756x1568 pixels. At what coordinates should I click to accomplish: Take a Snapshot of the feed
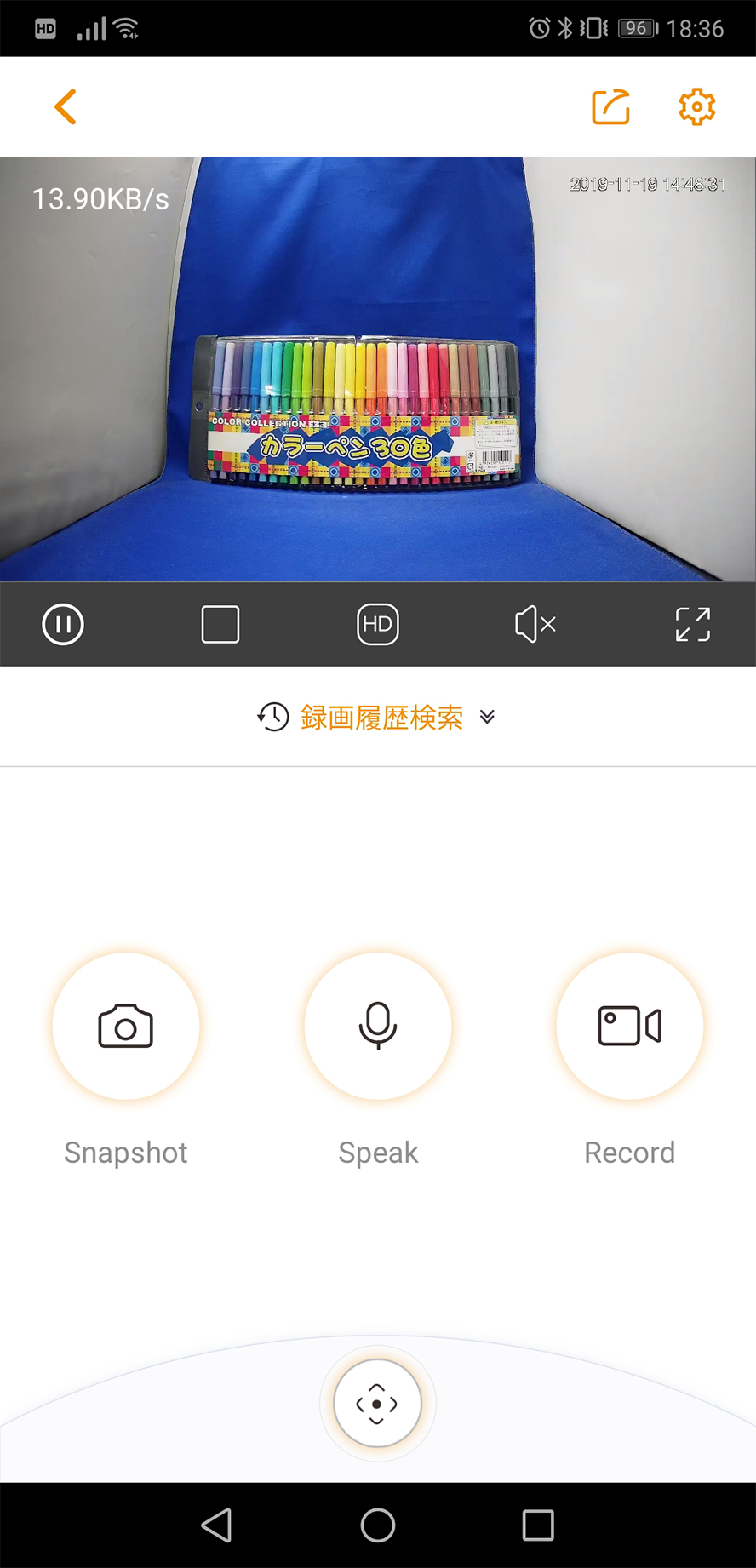tap(126, 1026)
